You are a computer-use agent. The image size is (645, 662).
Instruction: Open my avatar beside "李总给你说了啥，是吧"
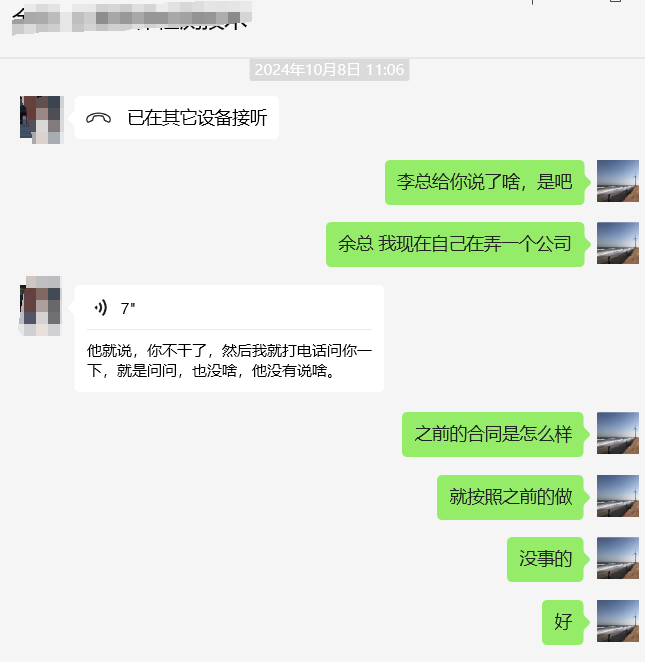[x=617, y=181]
